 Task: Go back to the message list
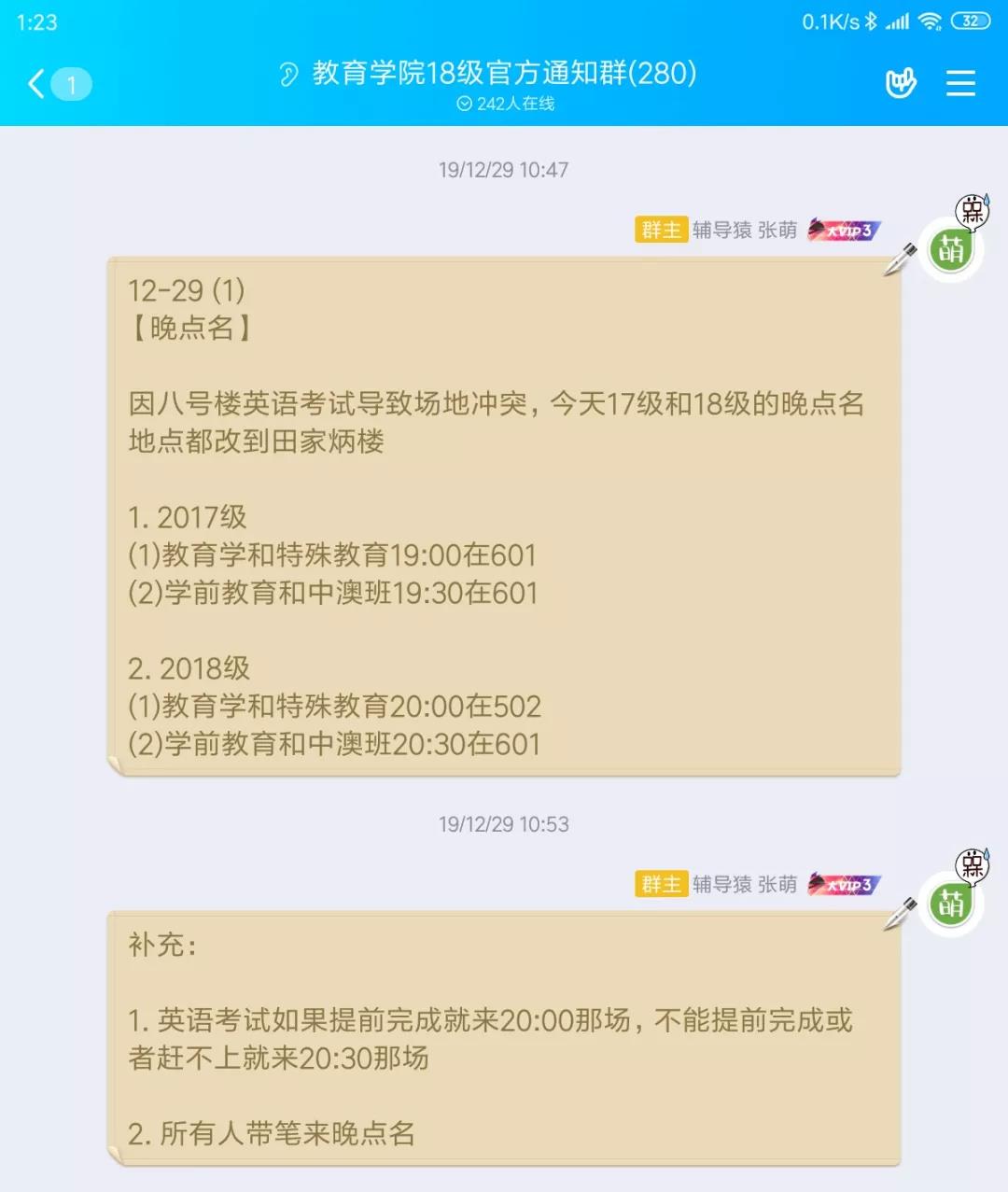[37, 84]
